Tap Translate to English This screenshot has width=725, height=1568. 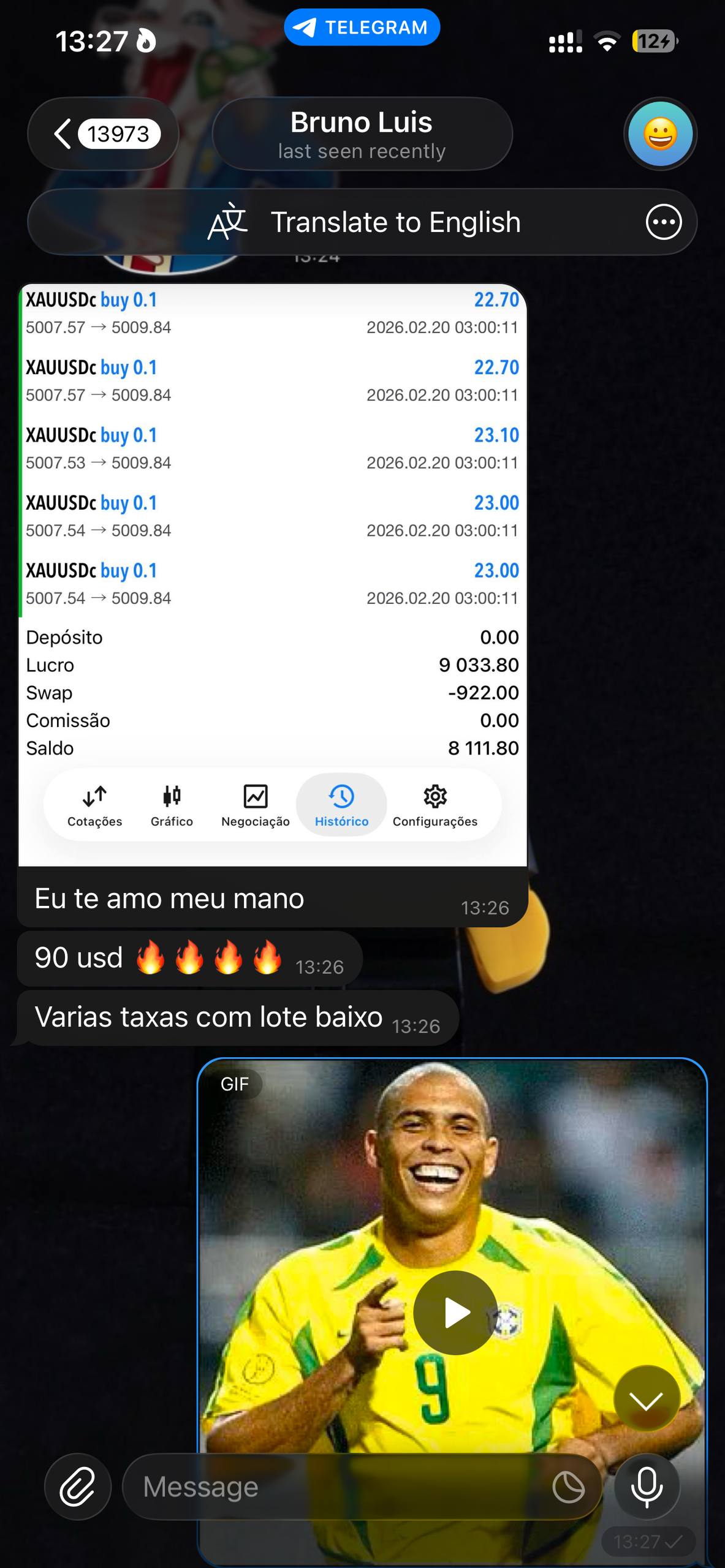coord(396,222)
